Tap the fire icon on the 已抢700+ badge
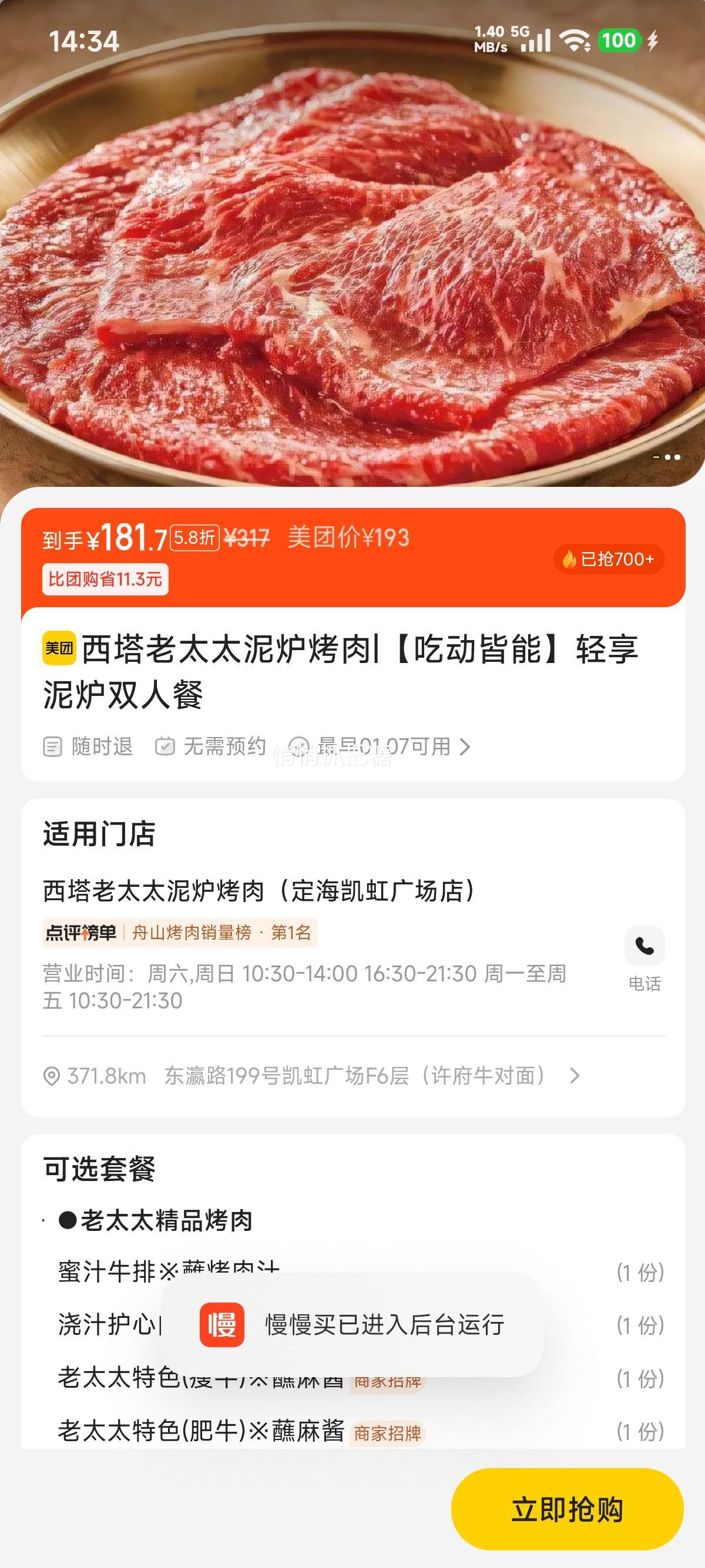 pyautogui.click(x=571, y=560)
